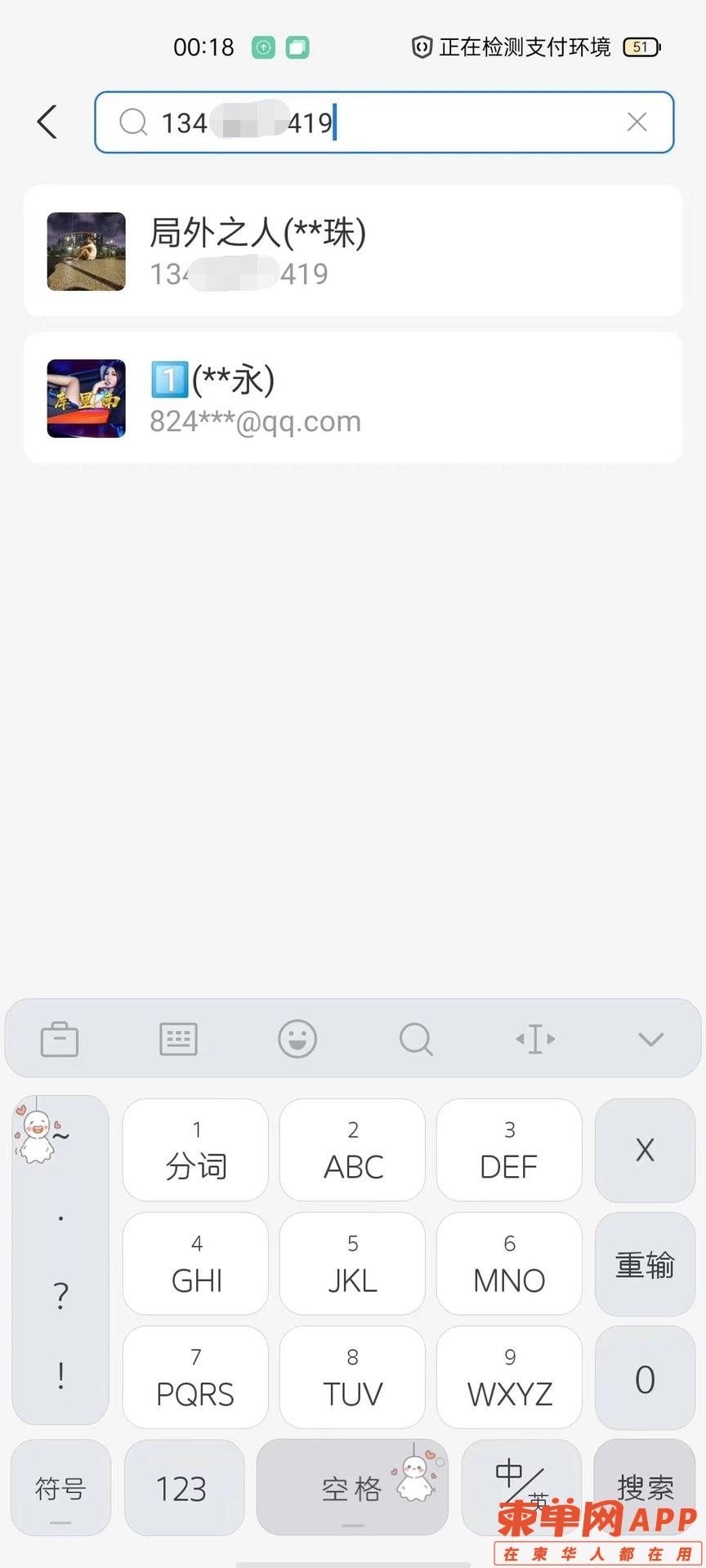Viewport: 706px width, 1568px height.
Task: Tap keyboard toolbar search magnifier
Action: pos(416,1039)
